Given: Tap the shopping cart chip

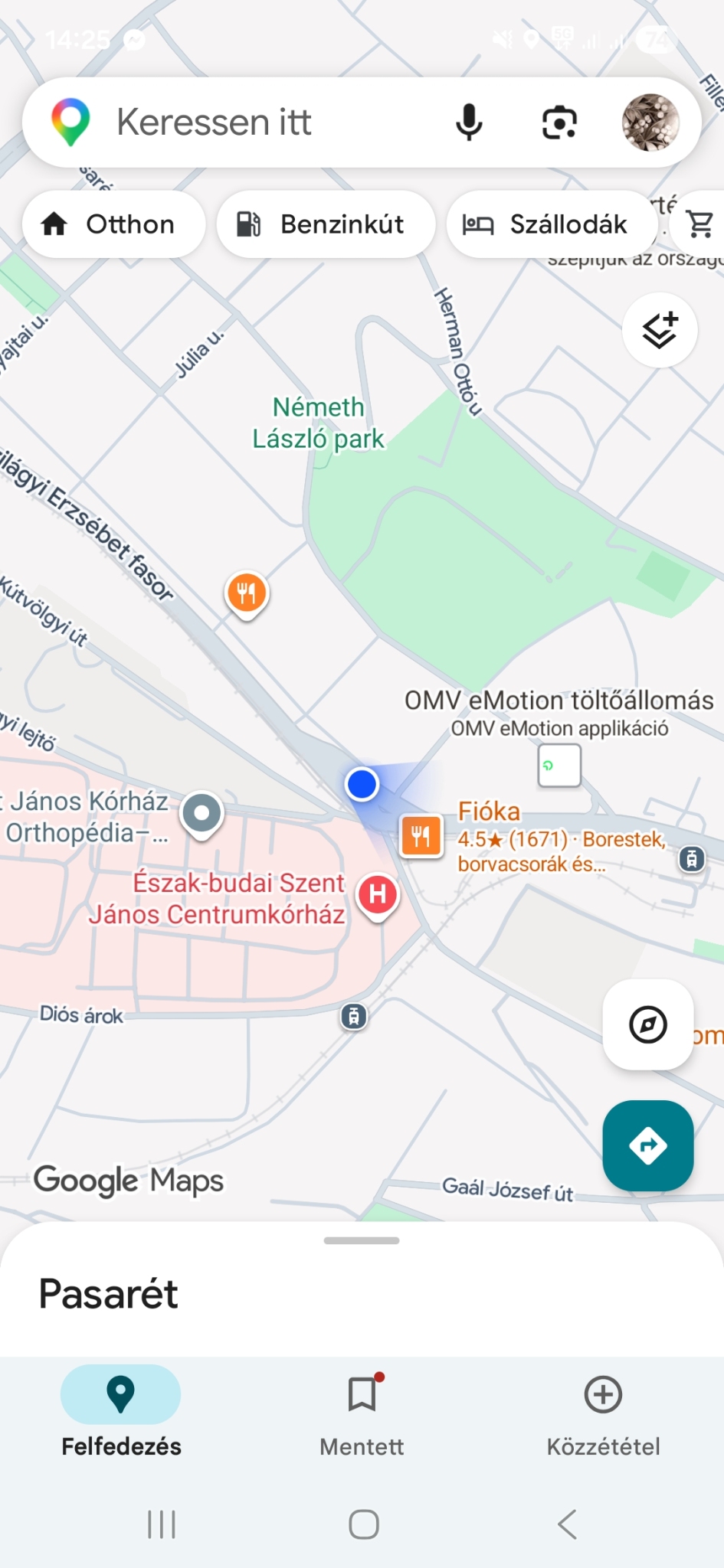Looking at the screenshot, I should (x=699, y=224).
